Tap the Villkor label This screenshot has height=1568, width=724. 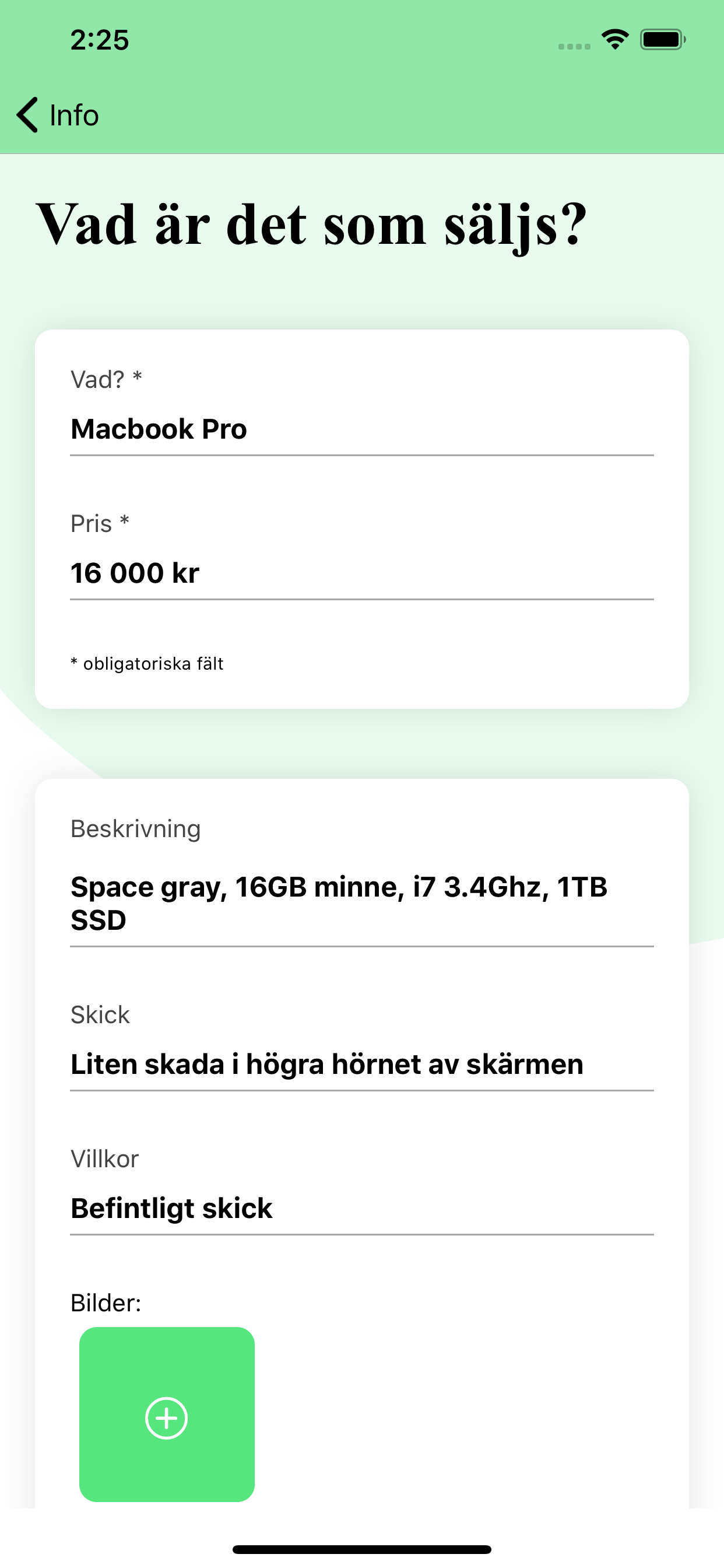click(104, 1158)
